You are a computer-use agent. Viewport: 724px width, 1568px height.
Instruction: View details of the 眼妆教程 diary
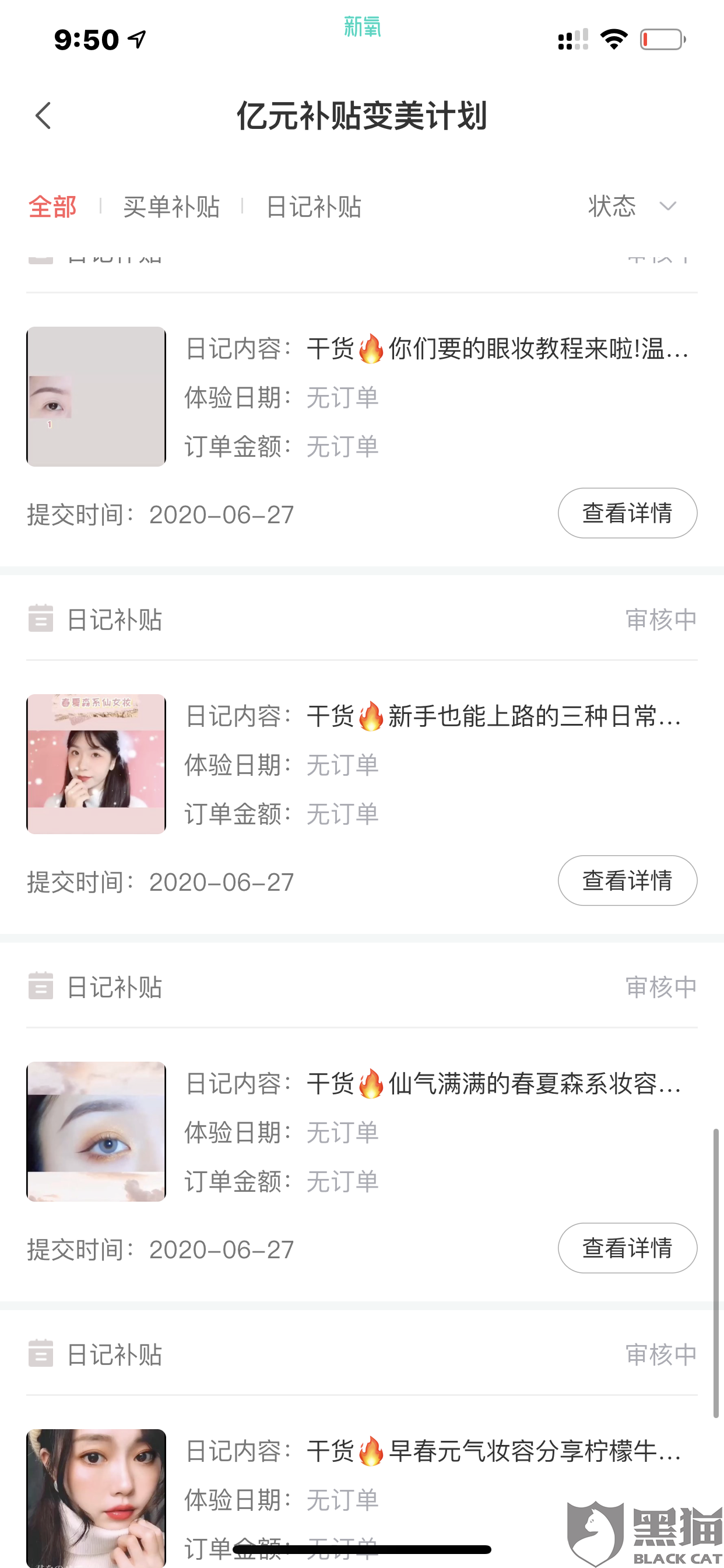627,513
